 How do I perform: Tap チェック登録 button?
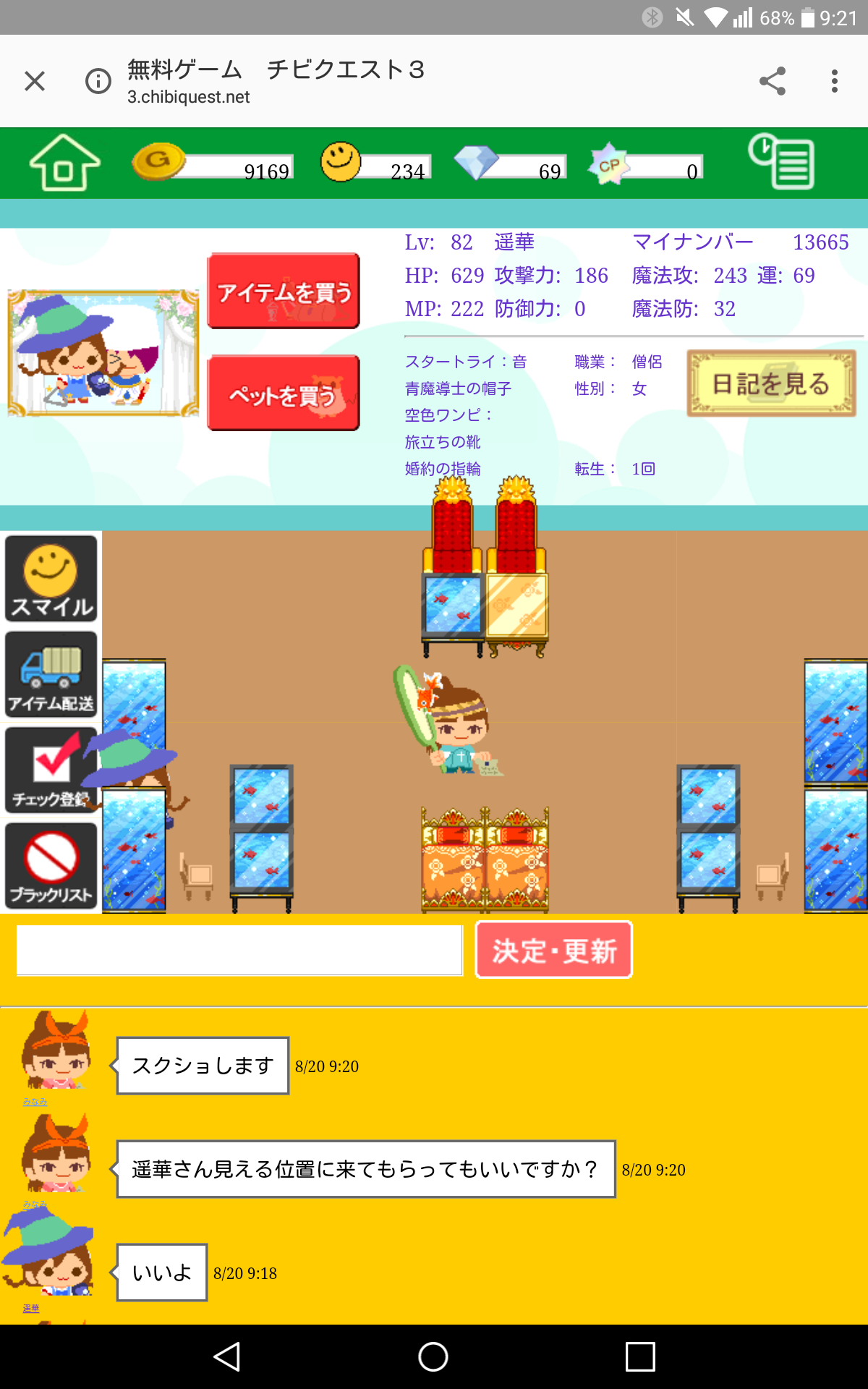point(49,770)
